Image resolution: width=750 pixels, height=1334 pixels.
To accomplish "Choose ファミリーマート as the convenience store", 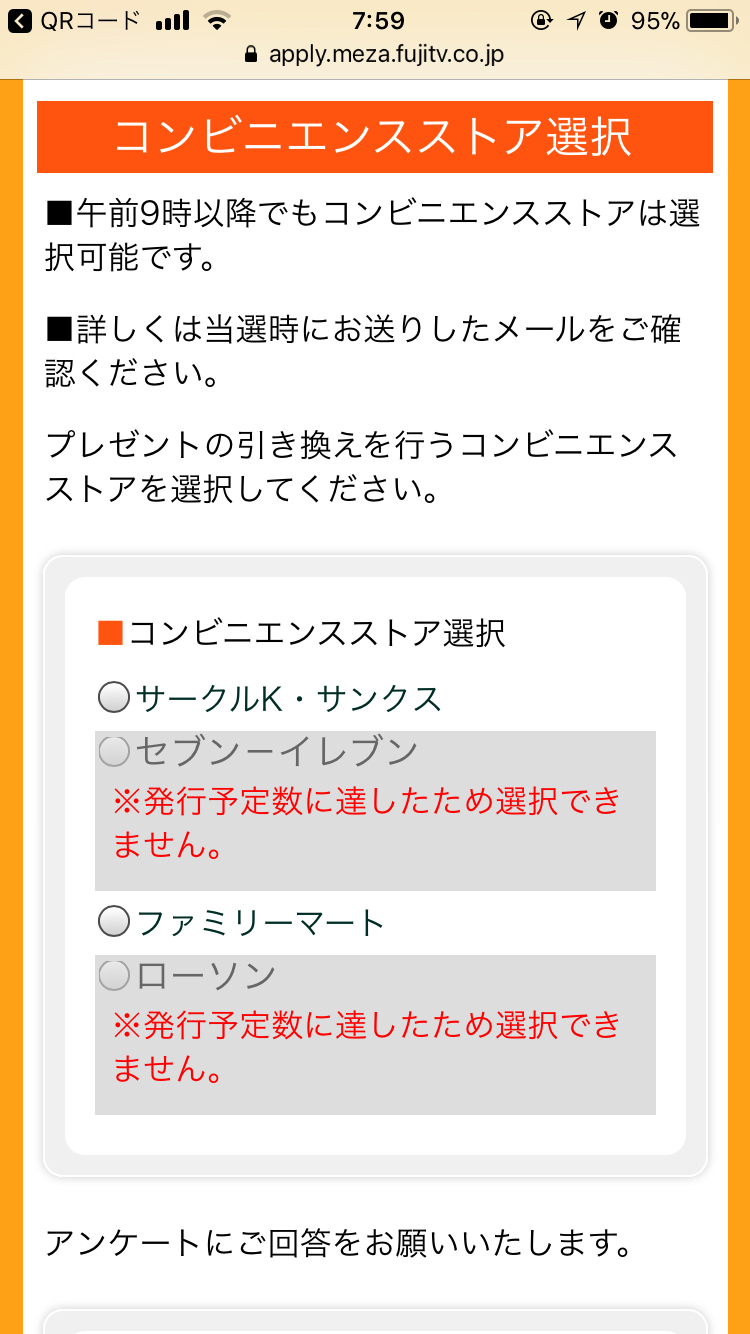I will (115, 922).
